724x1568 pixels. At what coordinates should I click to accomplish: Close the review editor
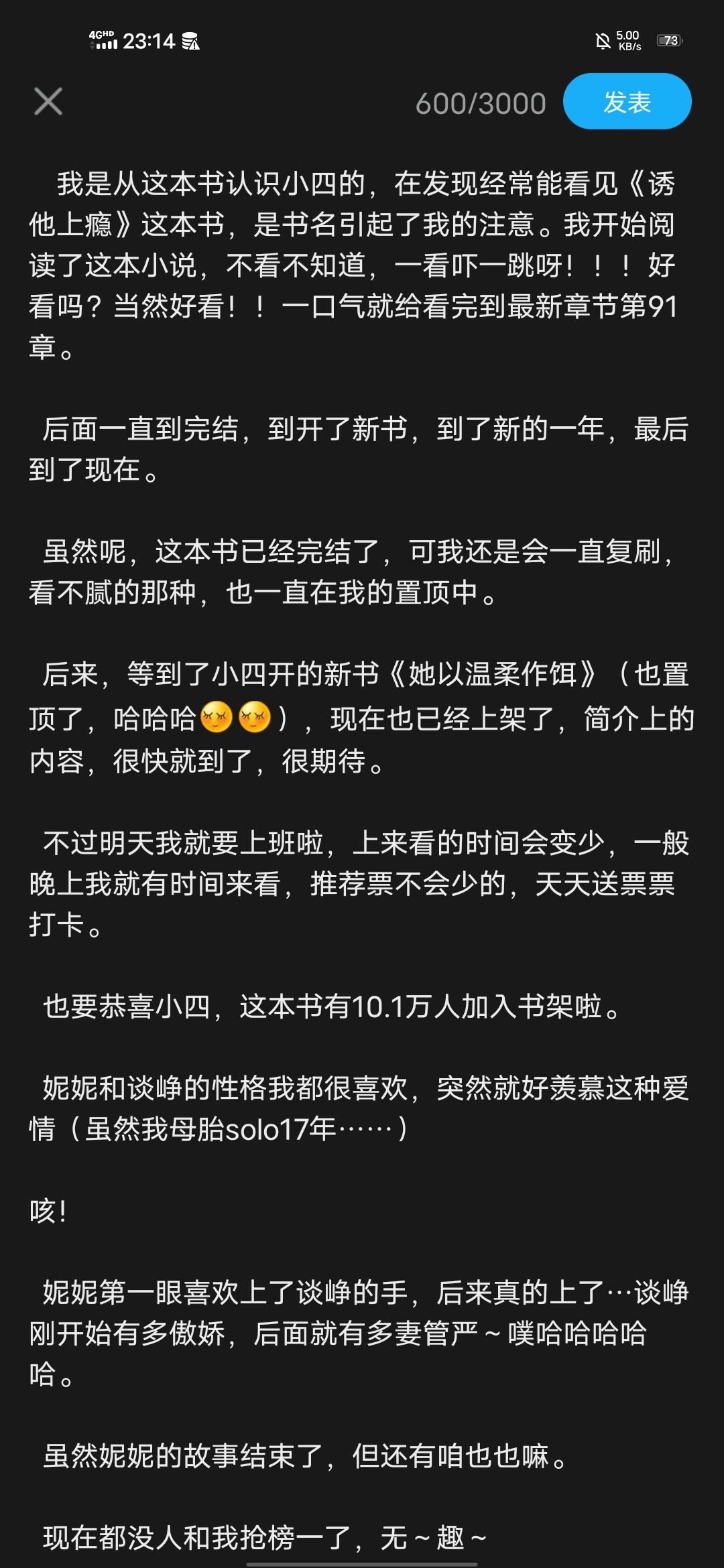click(x=48, y=102)
